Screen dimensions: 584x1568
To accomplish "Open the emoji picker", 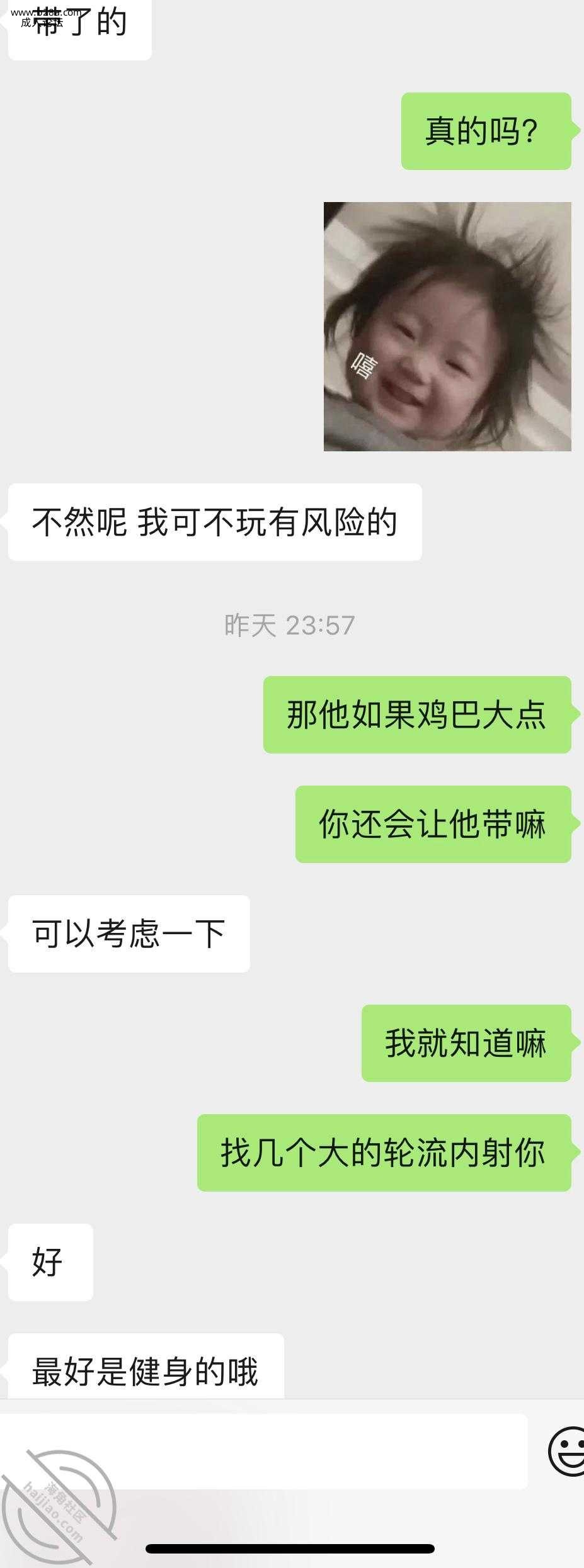I will coord(567,1452).
